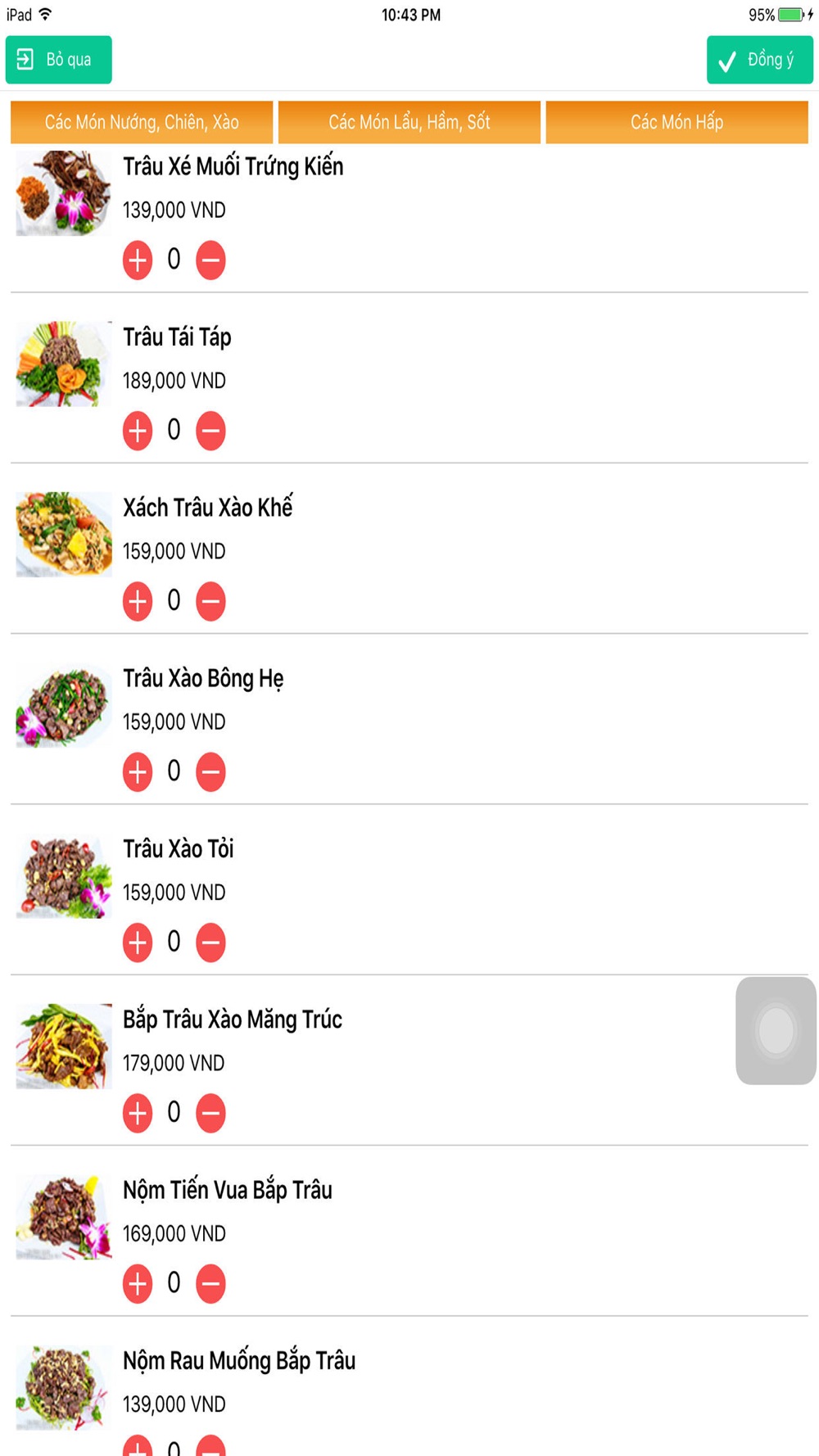Decrease Nộm Tiến Vua Bắp Trâu quantity

pos(210,1283)
